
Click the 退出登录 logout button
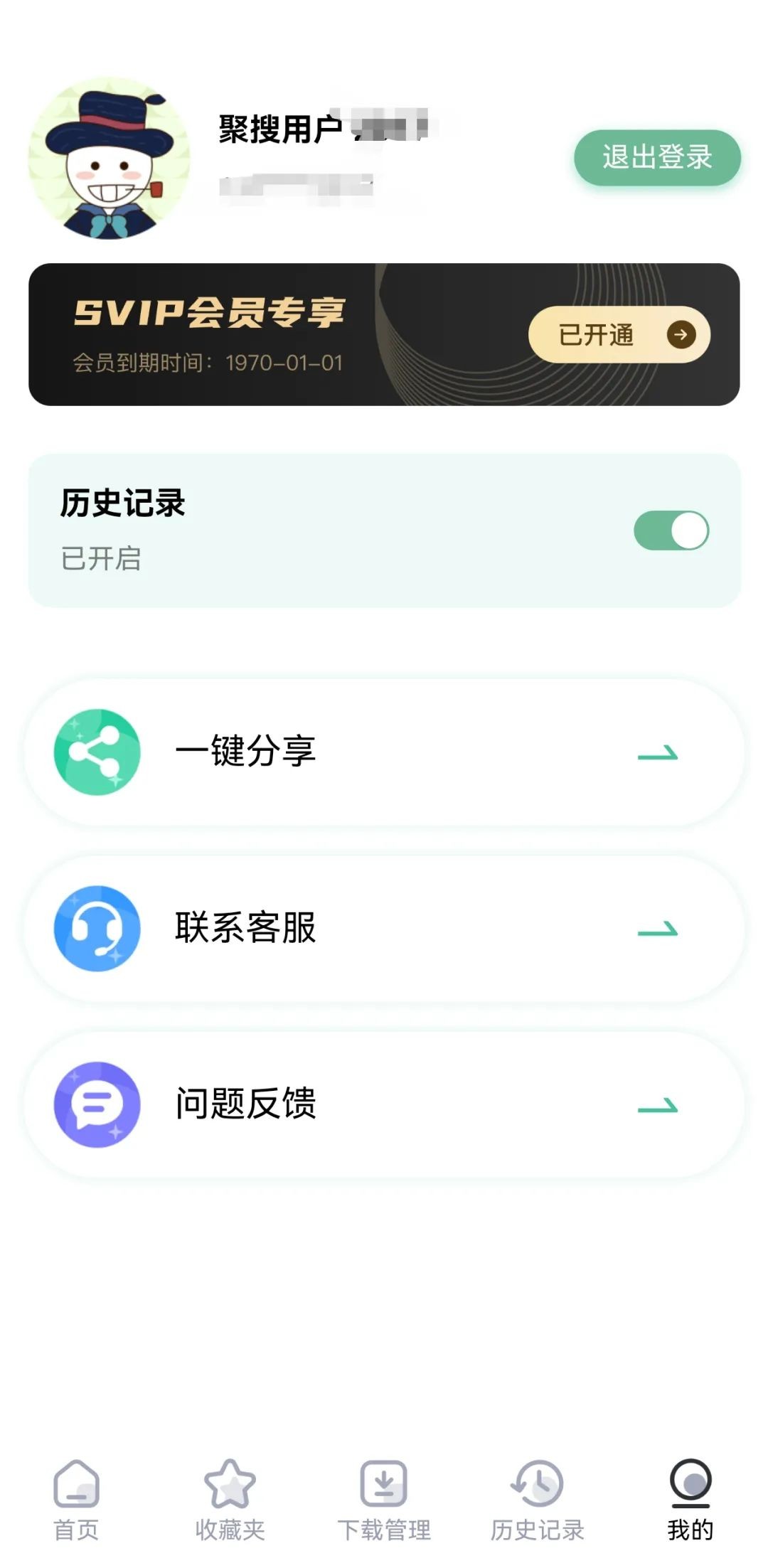[x=658, y=157]
